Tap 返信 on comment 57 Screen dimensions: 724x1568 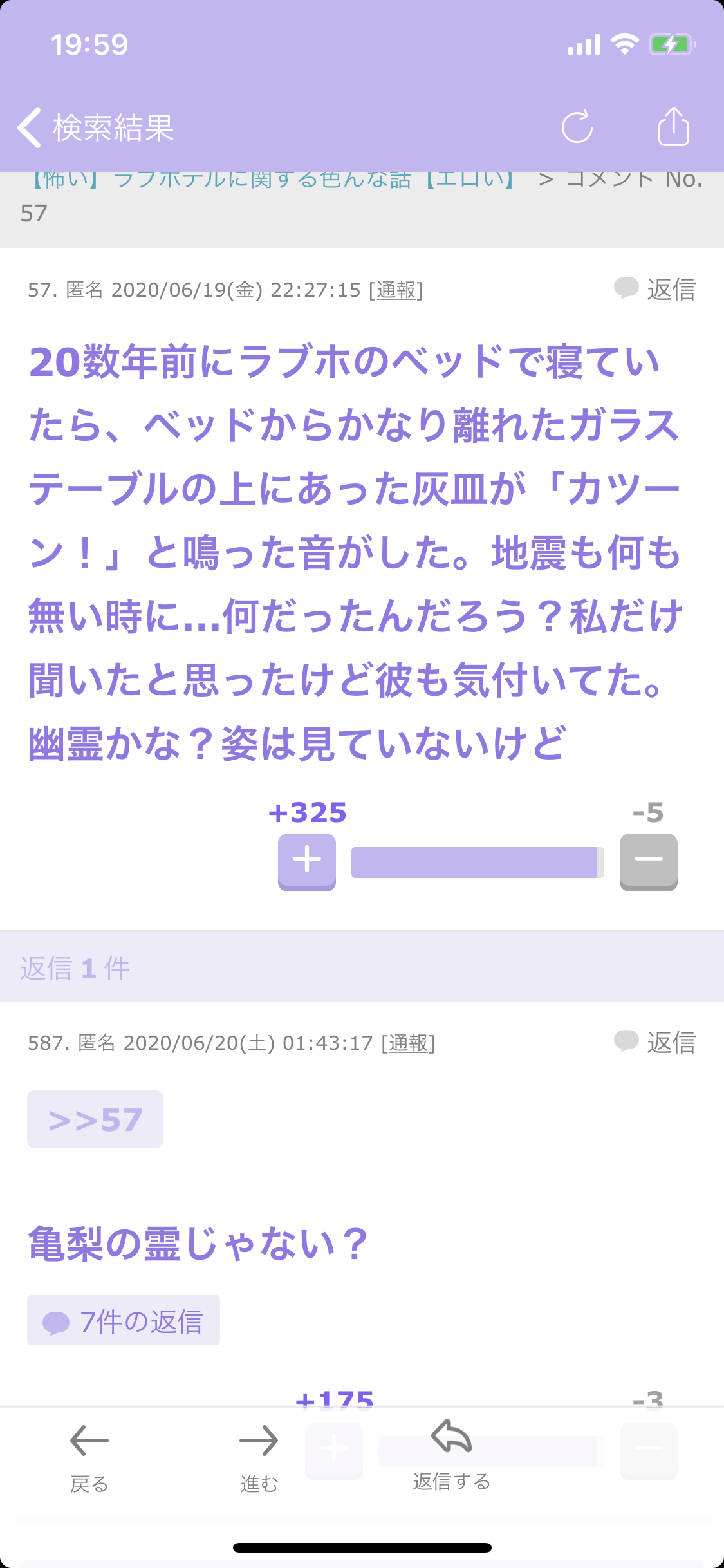click(655, 289)
